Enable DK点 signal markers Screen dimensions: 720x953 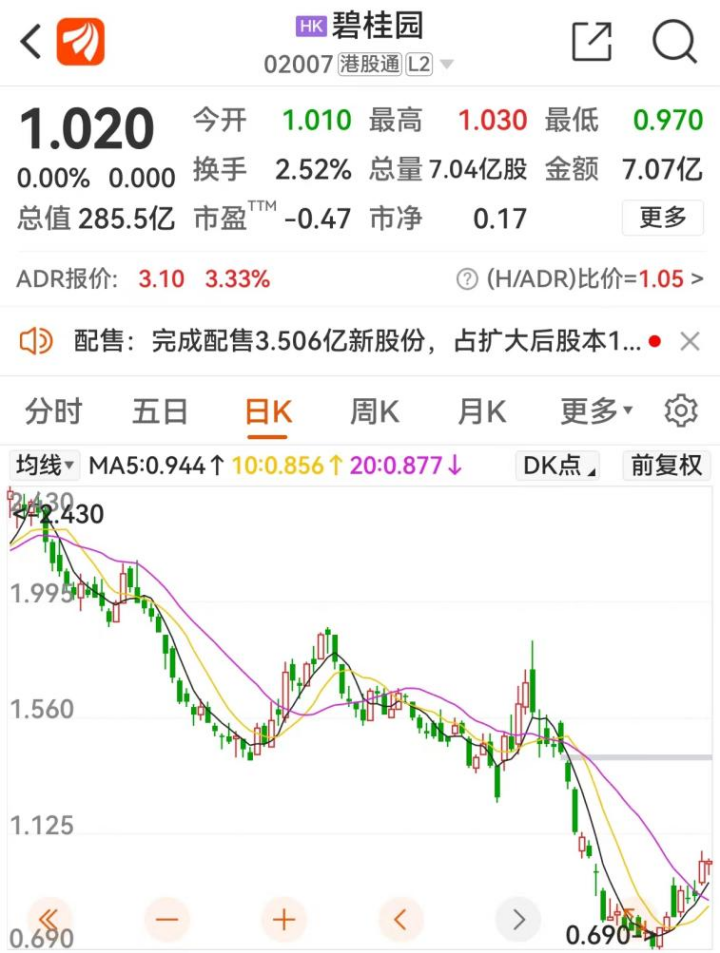coord(556,465)
